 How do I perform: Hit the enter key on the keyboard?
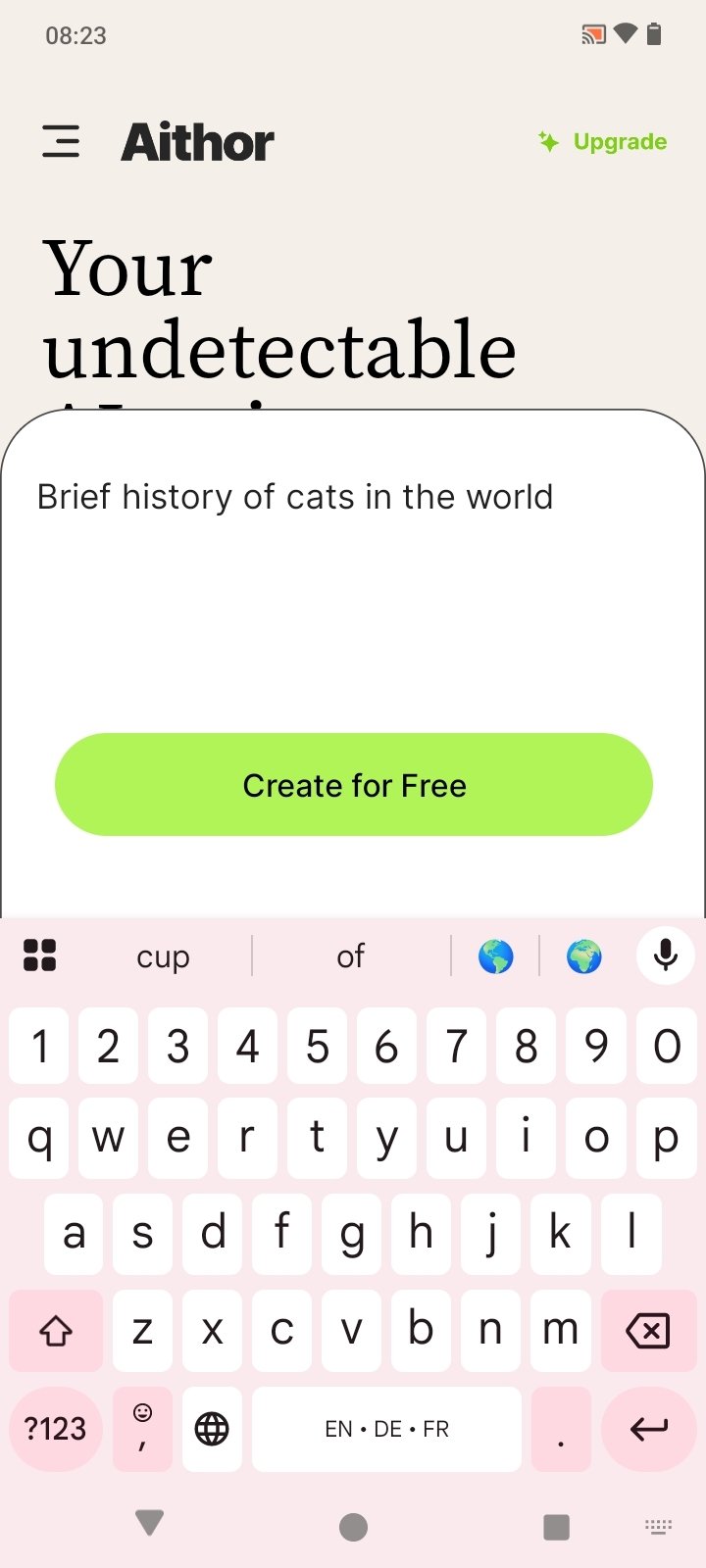click(648, 1429)
